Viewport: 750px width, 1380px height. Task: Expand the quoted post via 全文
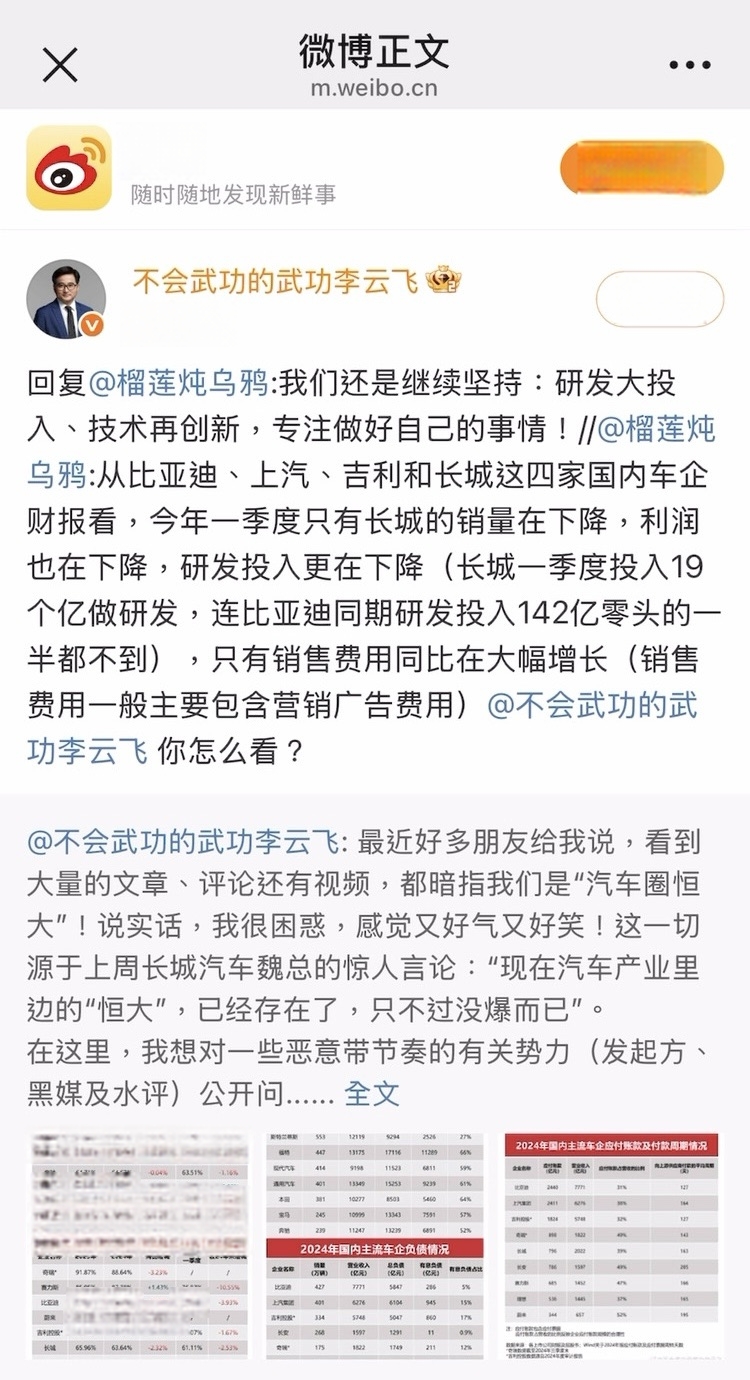[x=372, y=1093]
